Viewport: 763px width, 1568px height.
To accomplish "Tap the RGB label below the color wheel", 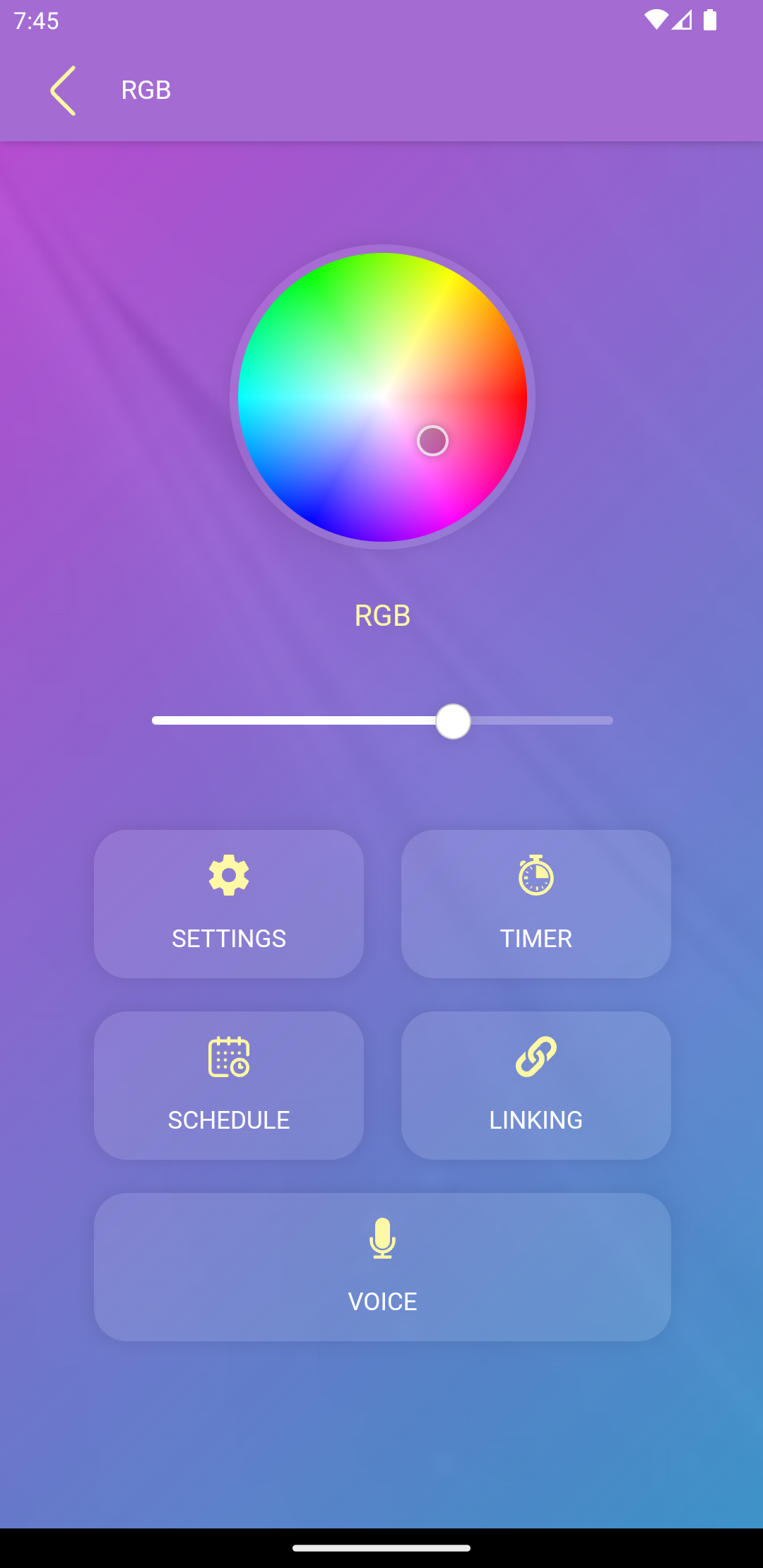I will tap(381, 615).
